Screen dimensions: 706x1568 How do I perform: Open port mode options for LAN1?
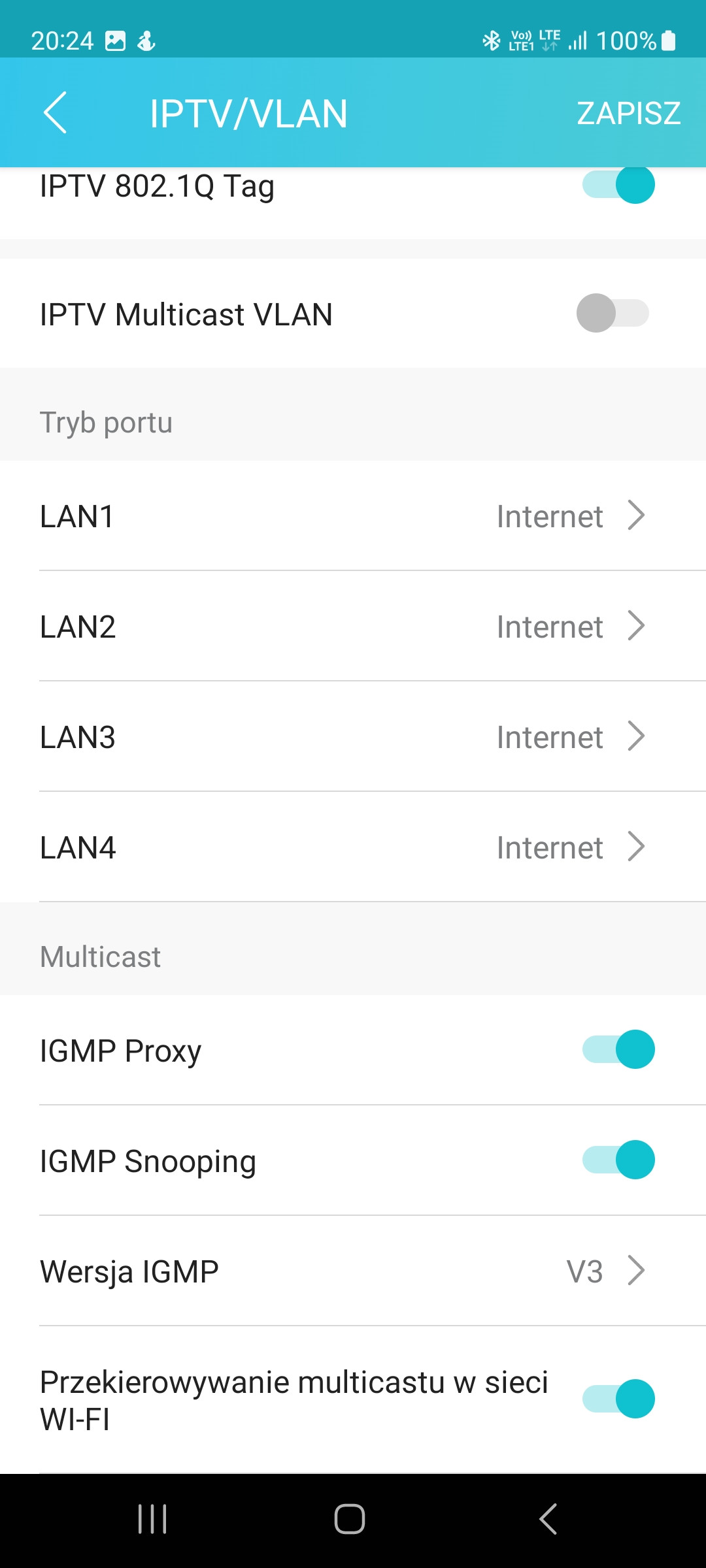[353, 516]
